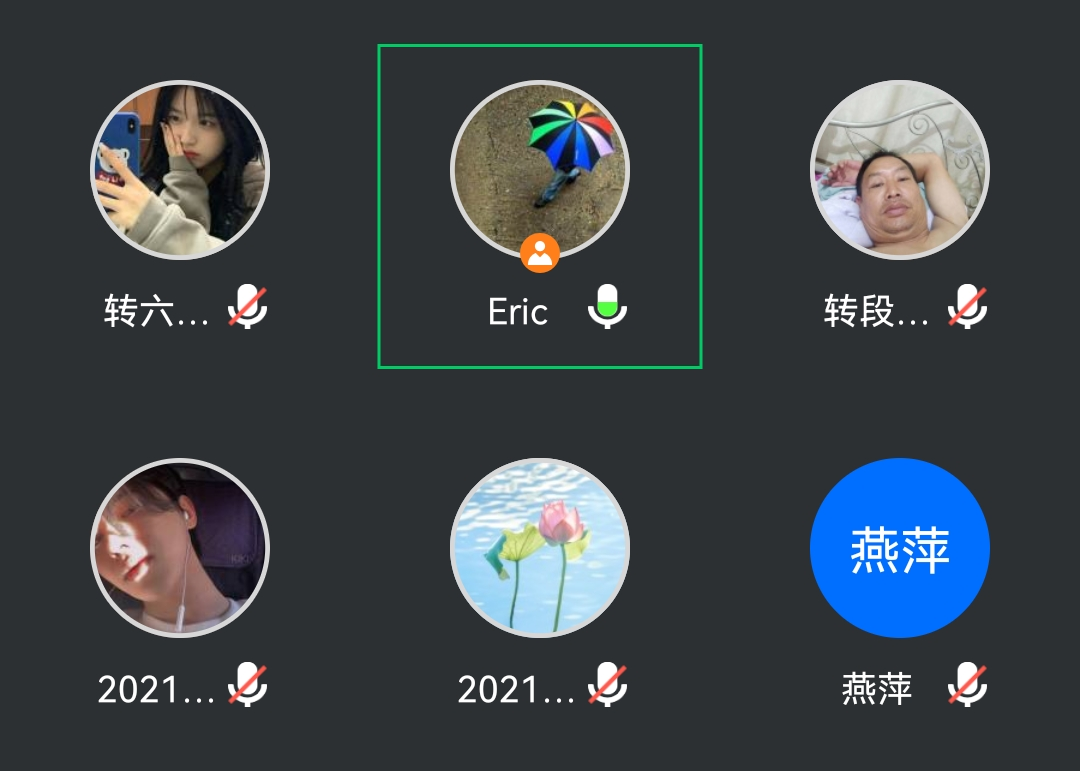The image size is (1080, 771).
Task: Select Eric's participant tile
Action: pos(540,170)
